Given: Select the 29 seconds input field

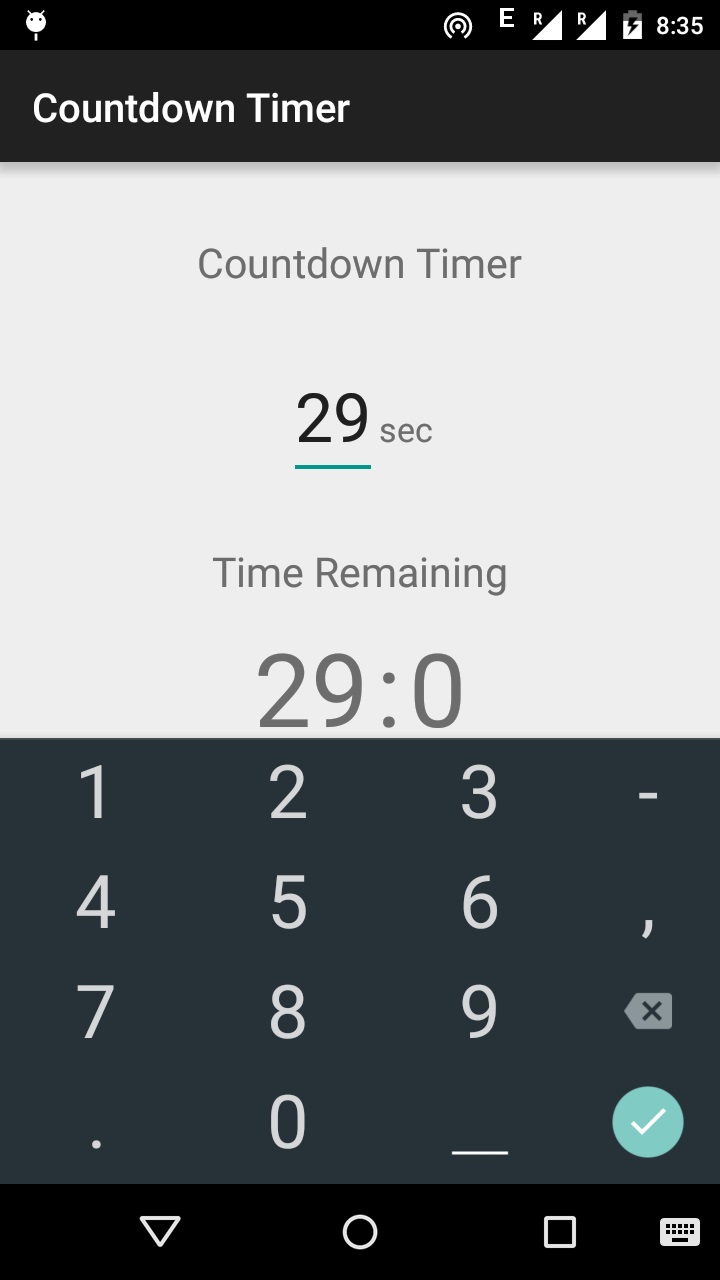Looking at the screenshot, I should tap(332, 420).
